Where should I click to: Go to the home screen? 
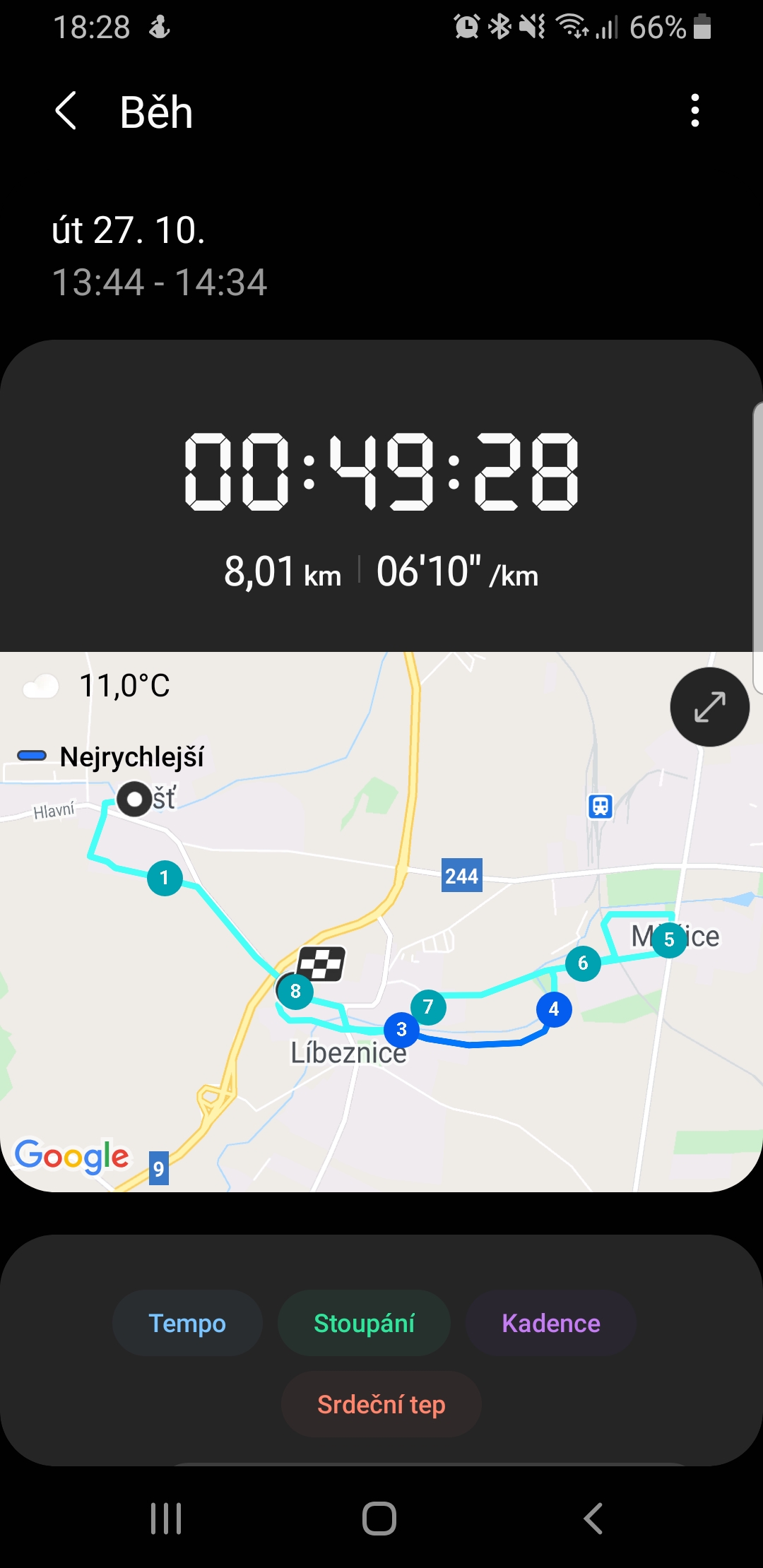(379, 1519)
